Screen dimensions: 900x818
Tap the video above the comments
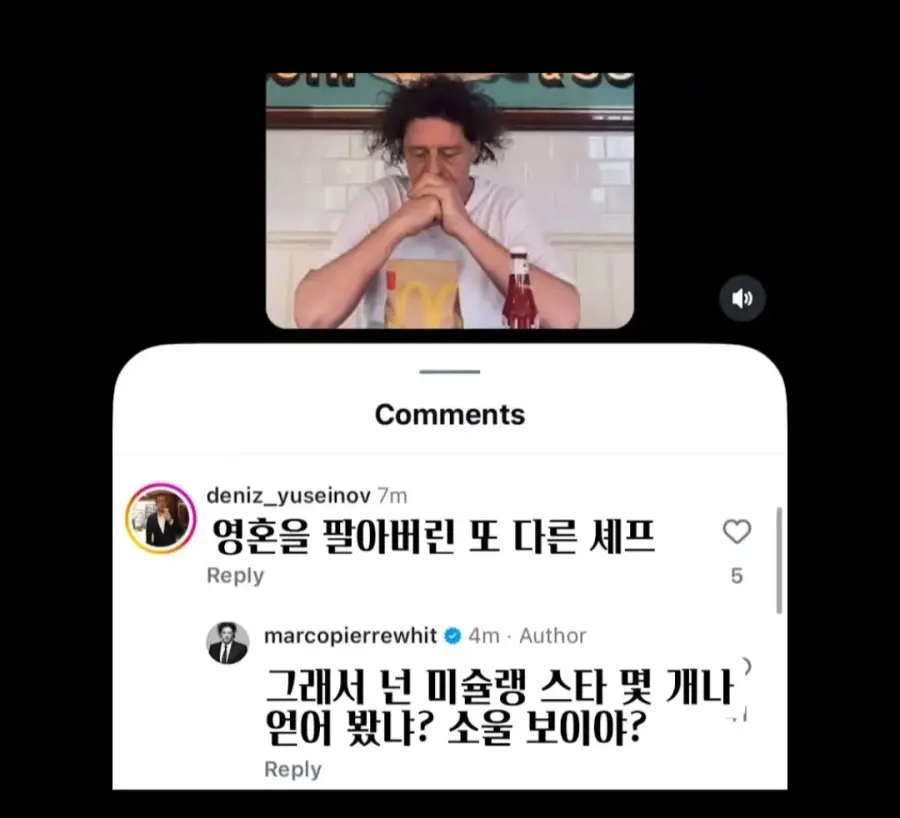click(x=449, y=200)
